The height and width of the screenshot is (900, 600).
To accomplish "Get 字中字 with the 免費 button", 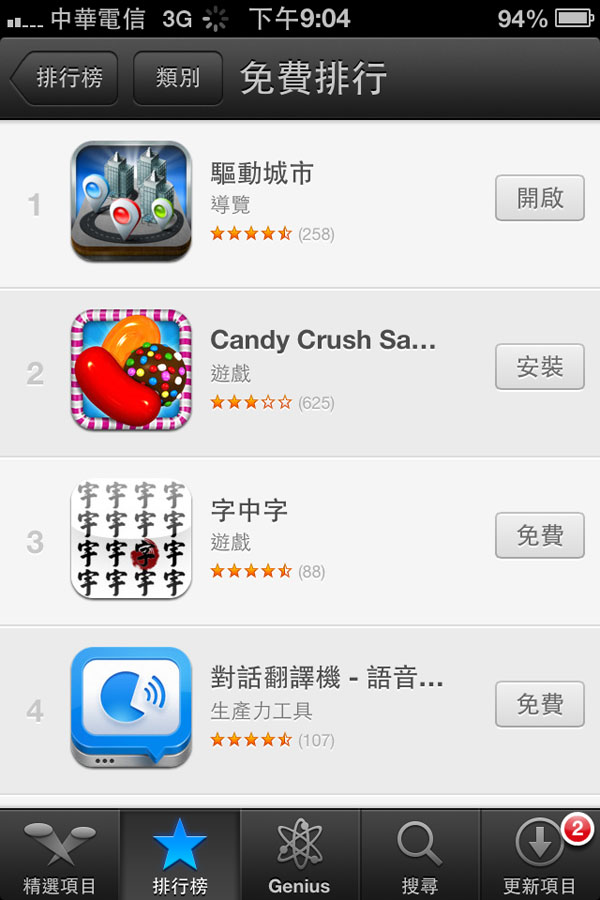I will (x=540, y=536).
